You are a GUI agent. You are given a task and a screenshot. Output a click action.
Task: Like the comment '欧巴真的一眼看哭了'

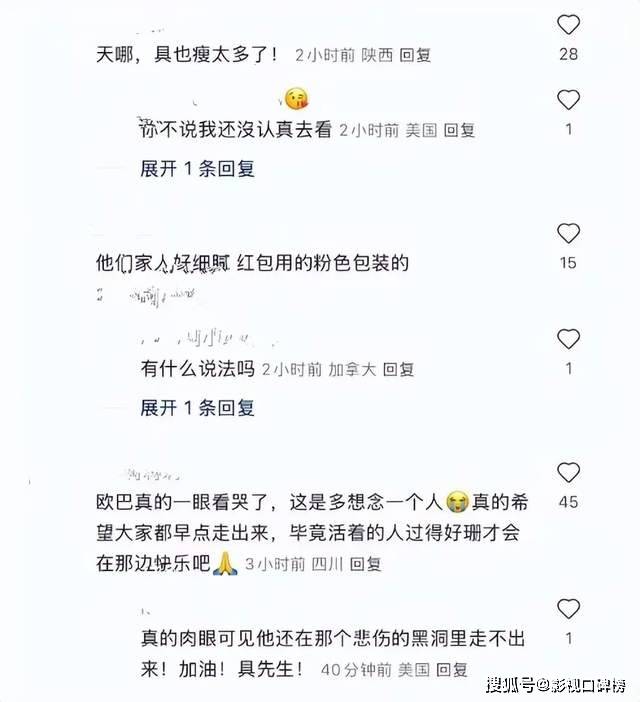(x=568, y=473)
